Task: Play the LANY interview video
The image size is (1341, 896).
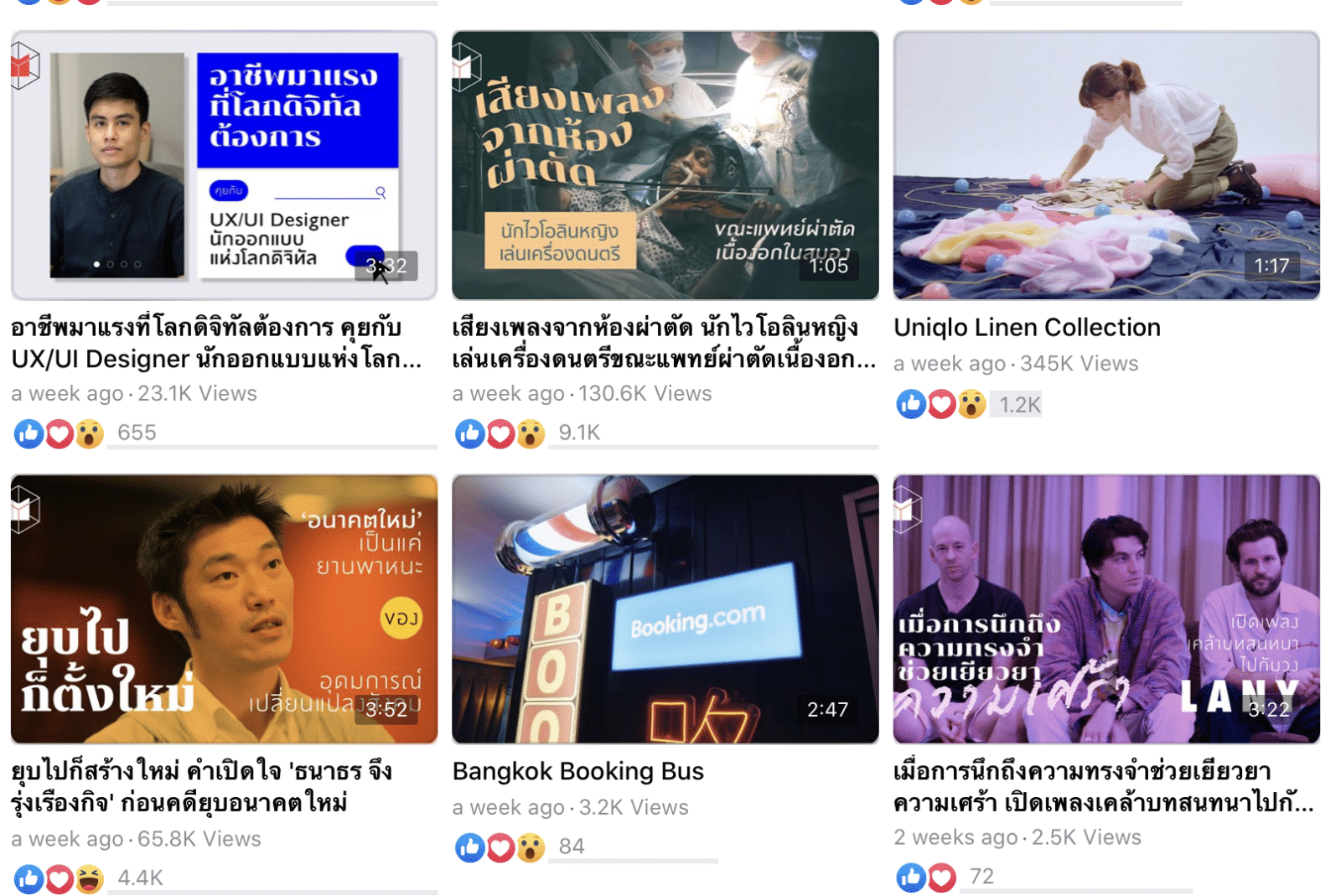Action: click(1106, 609)
